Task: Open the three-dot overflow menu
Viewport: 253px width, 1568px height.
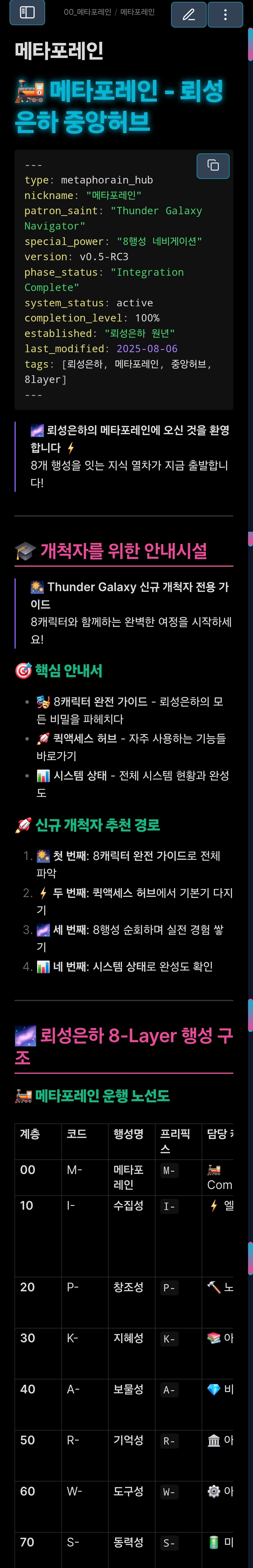Action: click(225, 15)
